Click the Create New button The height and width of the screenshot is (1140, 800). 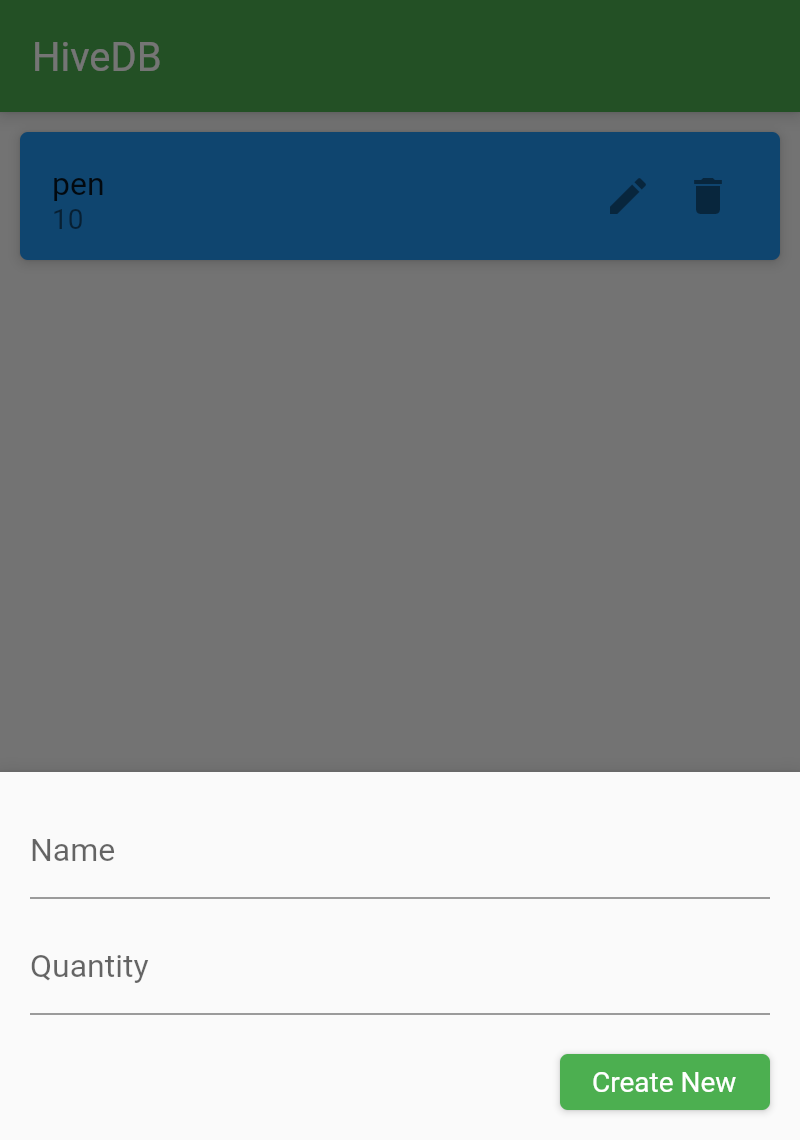(x=664, y=1082)
